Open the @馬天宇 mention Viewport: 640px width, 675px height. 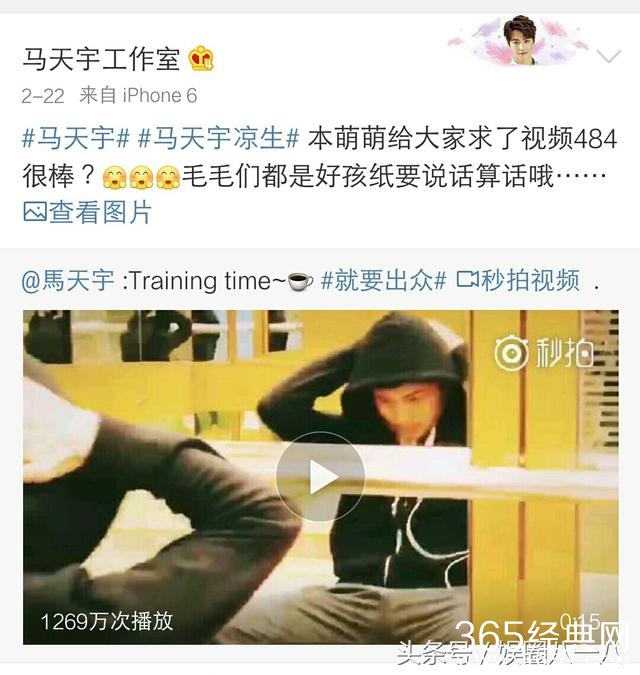[68, 281]
